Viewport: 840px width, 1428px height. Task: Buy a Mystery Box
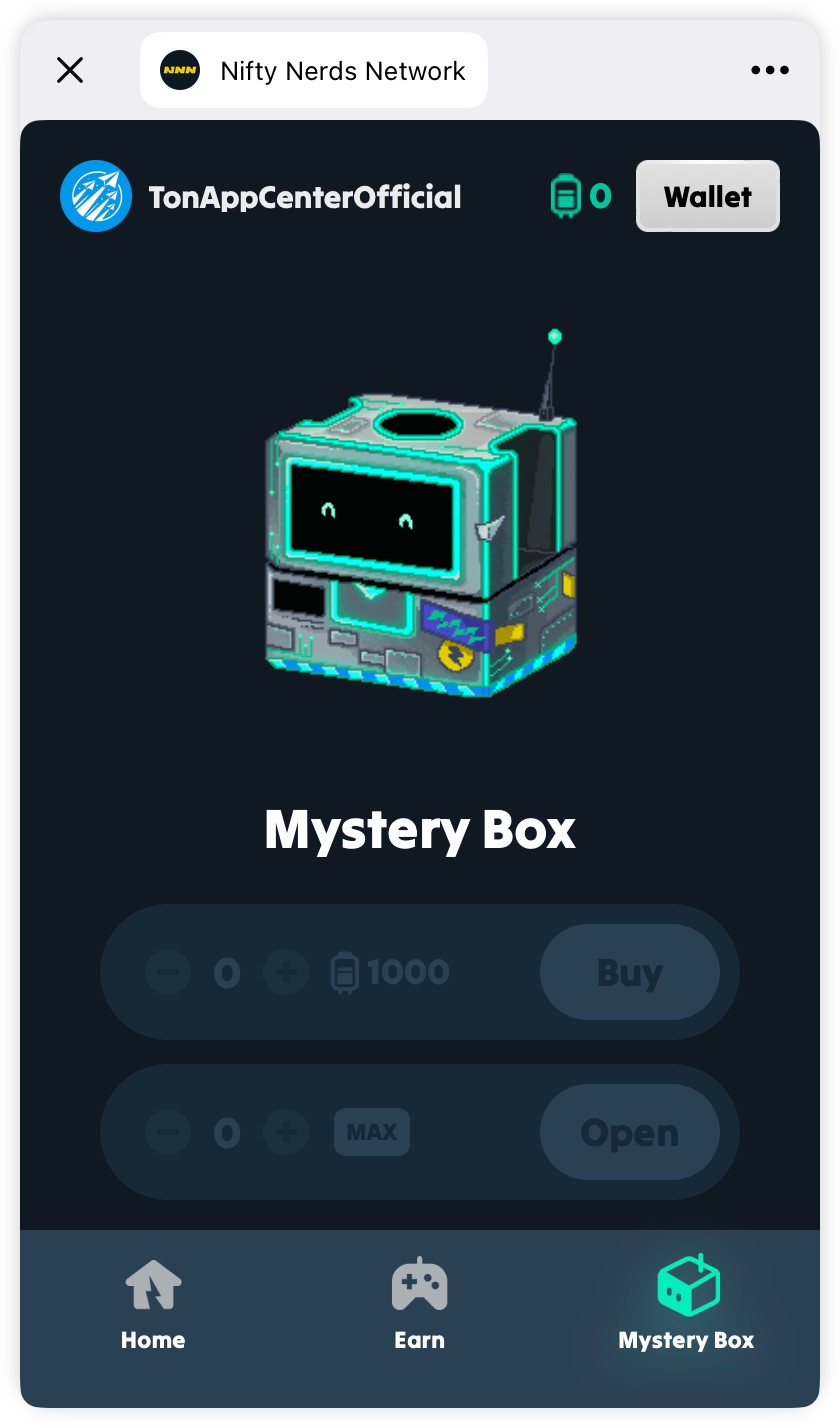tap(629, 972)
